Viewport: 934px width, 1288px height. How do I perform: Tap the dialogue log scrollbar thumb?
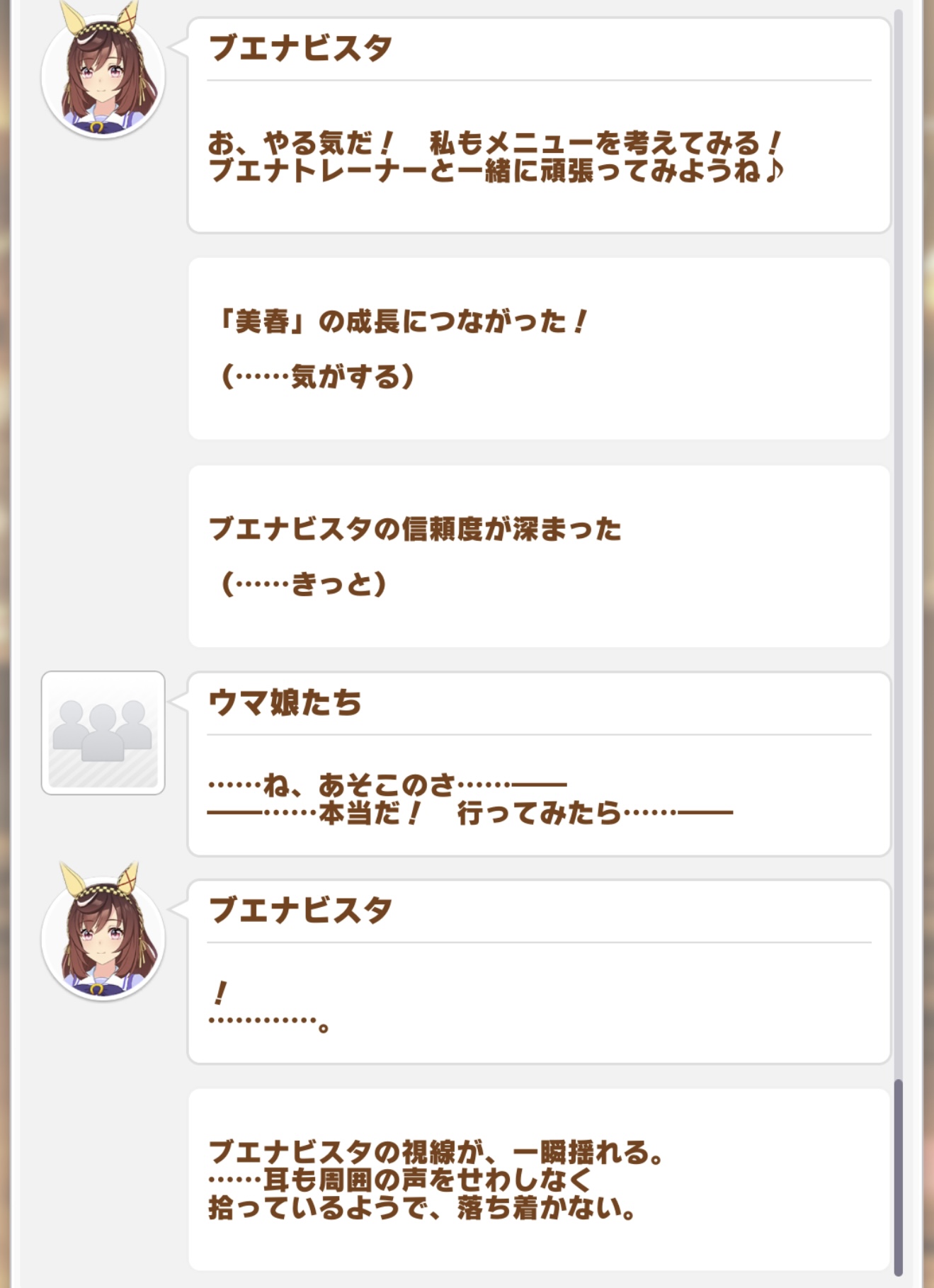point(898,1175)
